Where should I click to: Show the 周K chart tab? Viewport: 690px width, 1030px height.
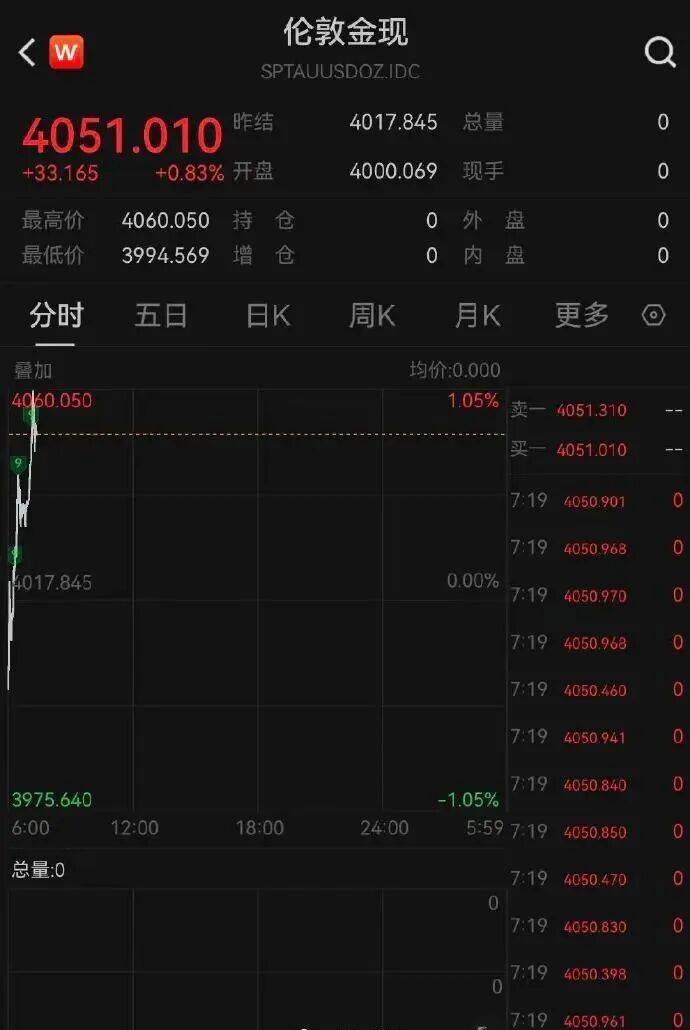(371, 316)
